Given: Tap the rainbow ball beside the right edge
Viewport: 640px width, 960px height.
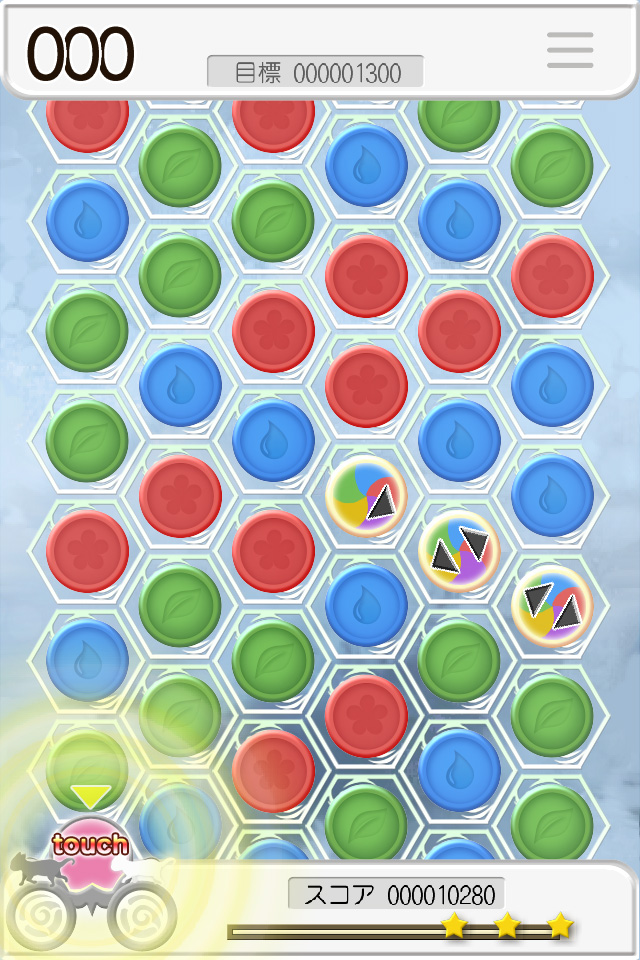Looking at the screenshot, I should pyautogui.click(x=552, y=606).
